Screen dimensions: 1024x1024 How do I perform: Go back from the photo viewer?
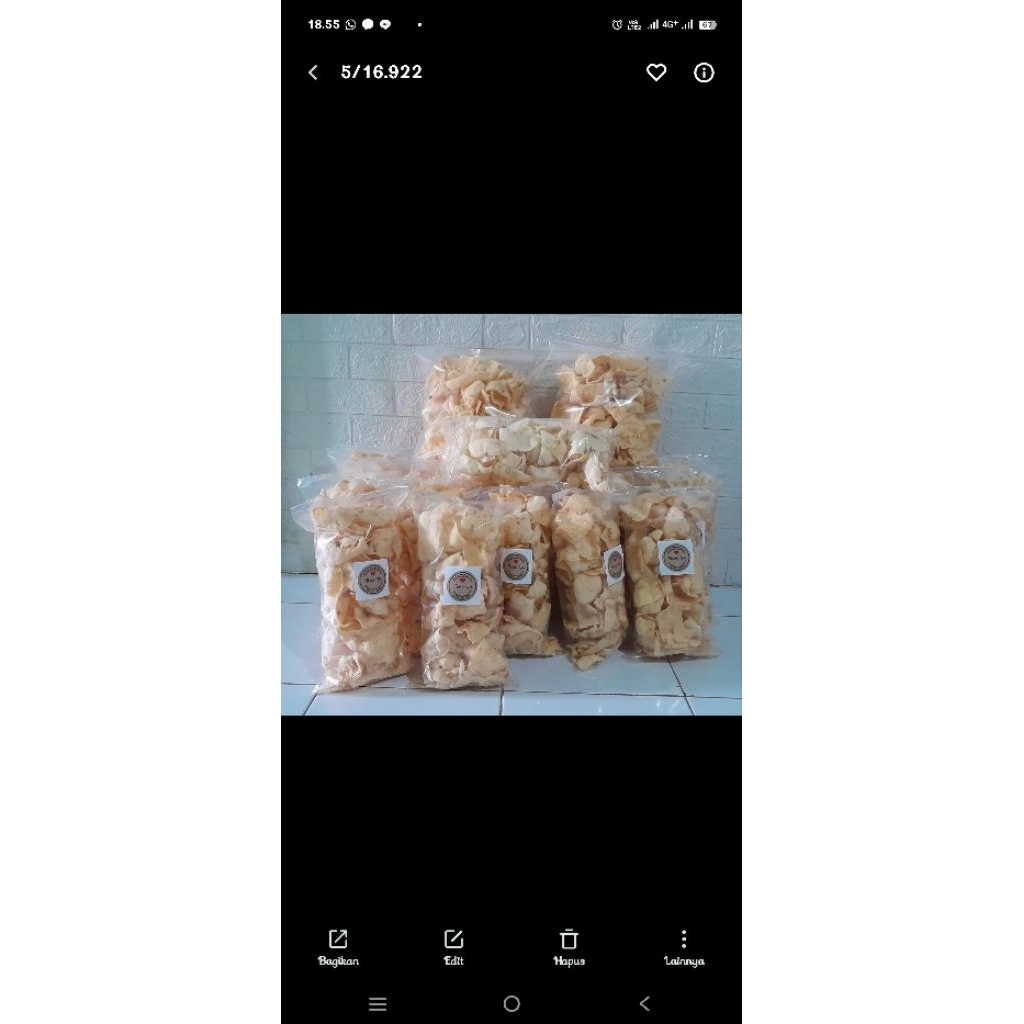313,72
